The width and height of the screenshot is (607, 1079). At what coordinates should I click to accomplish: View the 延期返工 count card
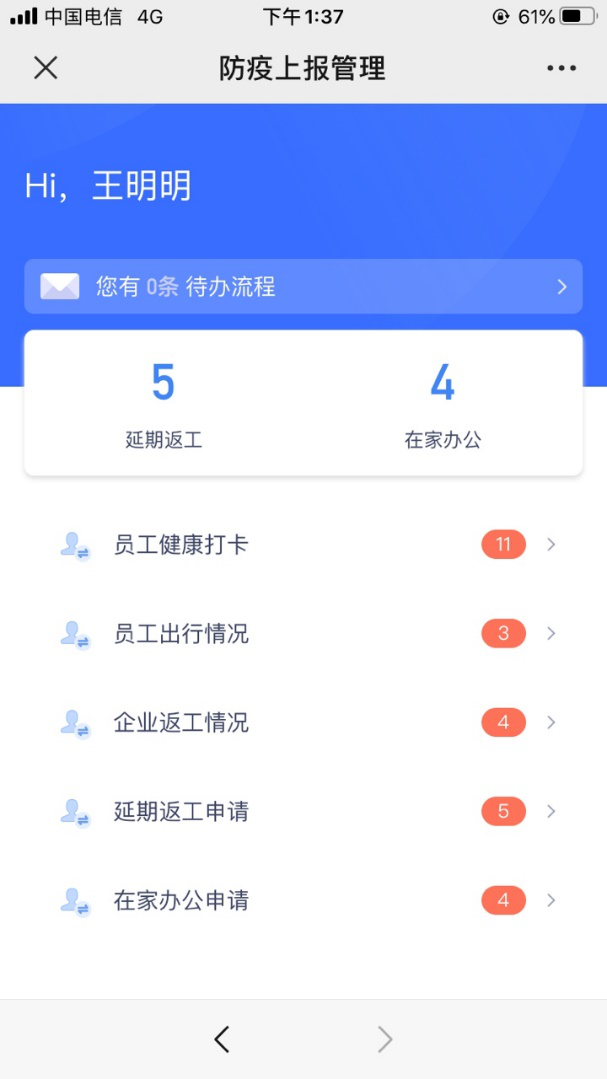tap(164, 404)
